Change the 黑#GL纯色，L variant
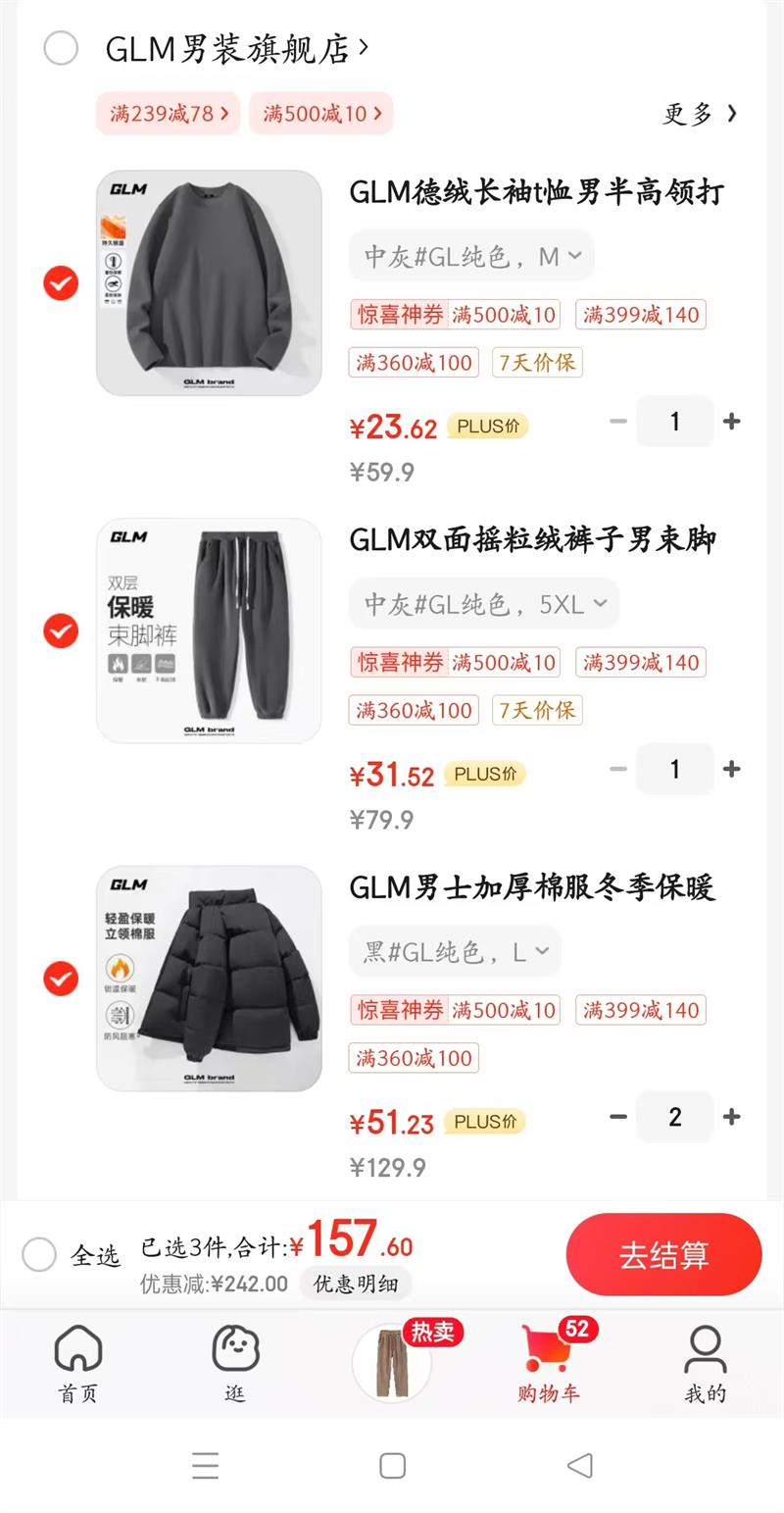 (x=455, y=952)
